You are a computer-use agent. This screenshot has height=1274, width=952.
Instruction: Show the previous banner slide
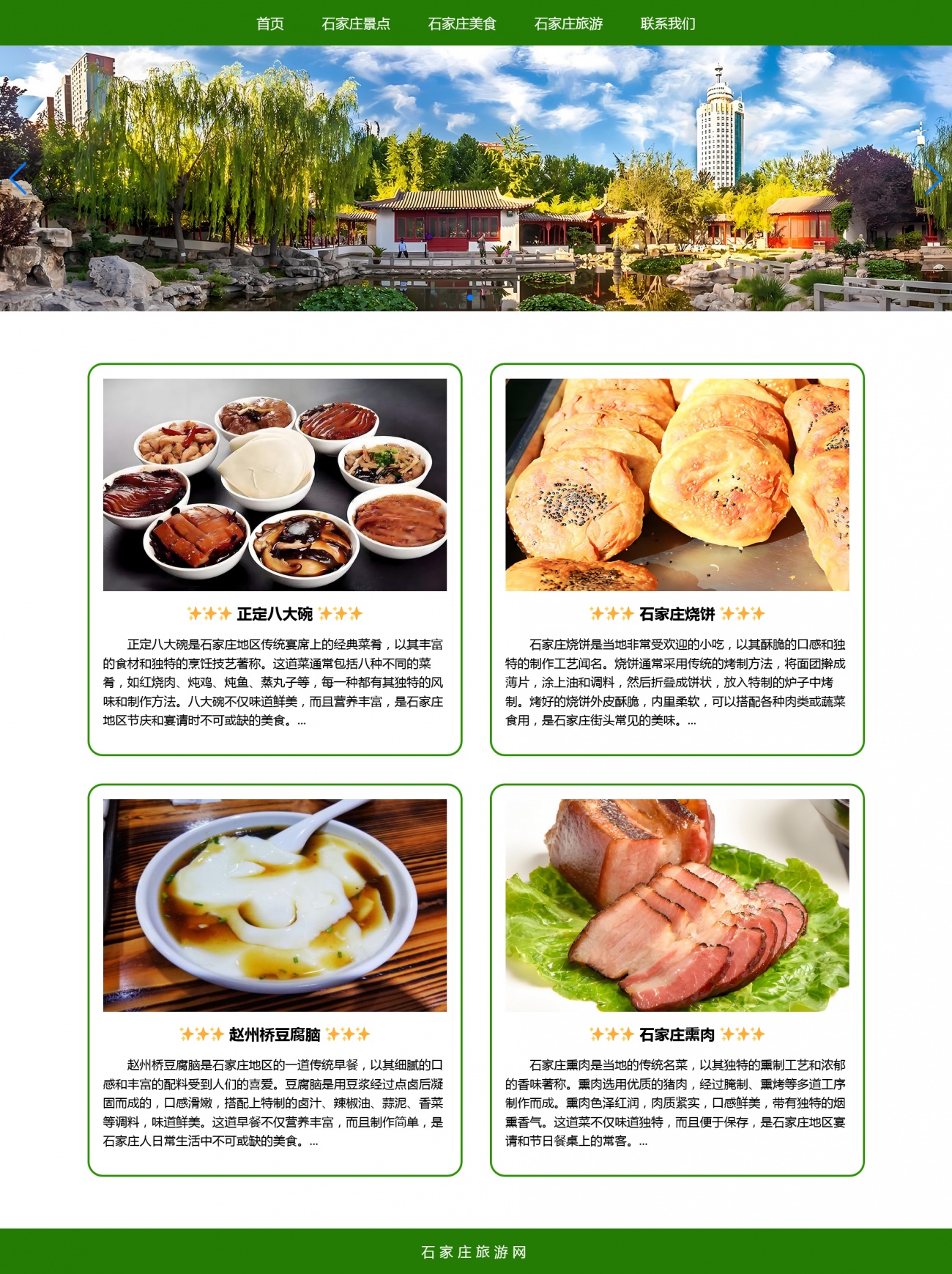pos(18,179)
